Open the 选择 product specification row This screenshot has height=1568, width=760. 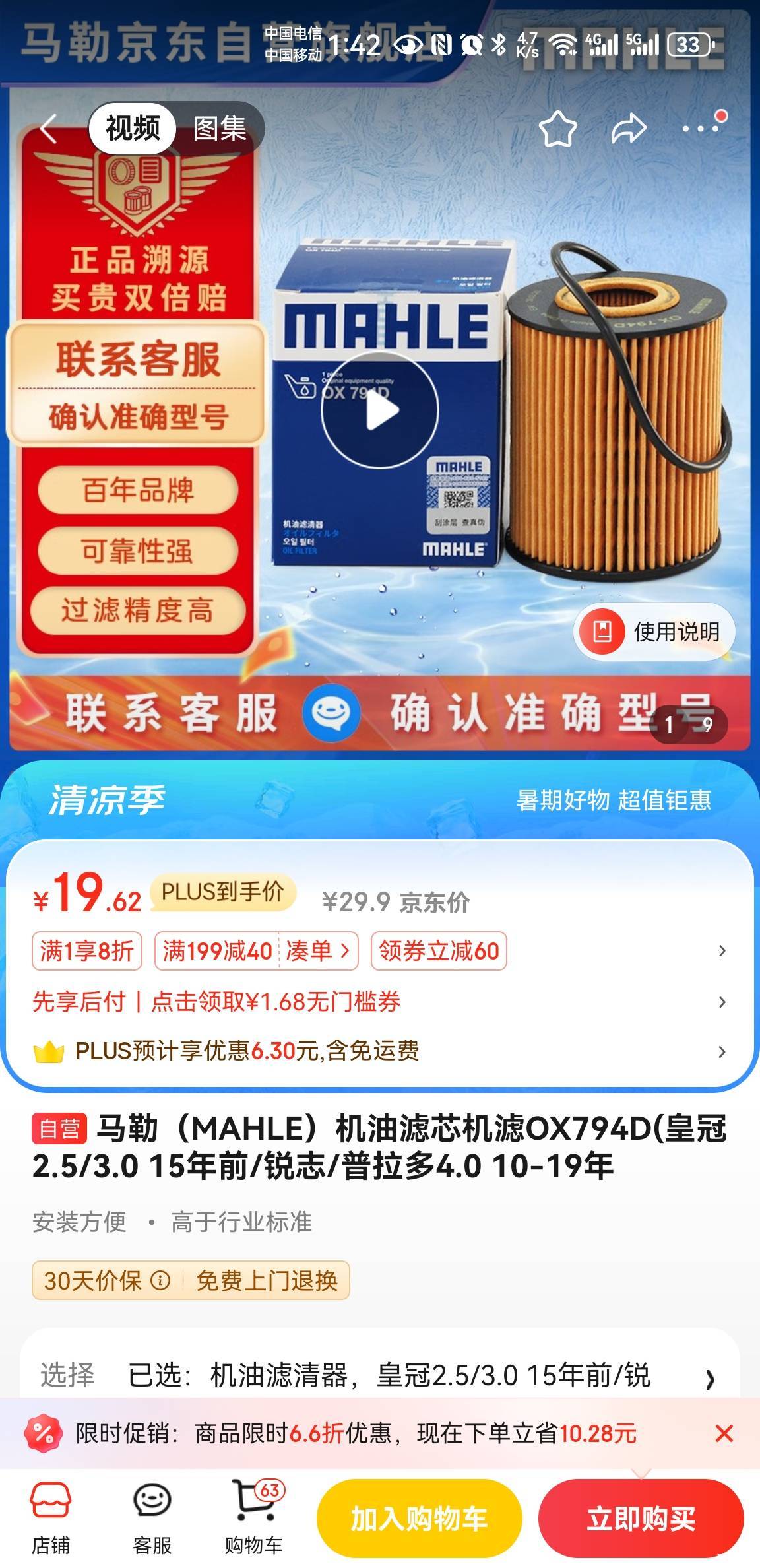379,1376
